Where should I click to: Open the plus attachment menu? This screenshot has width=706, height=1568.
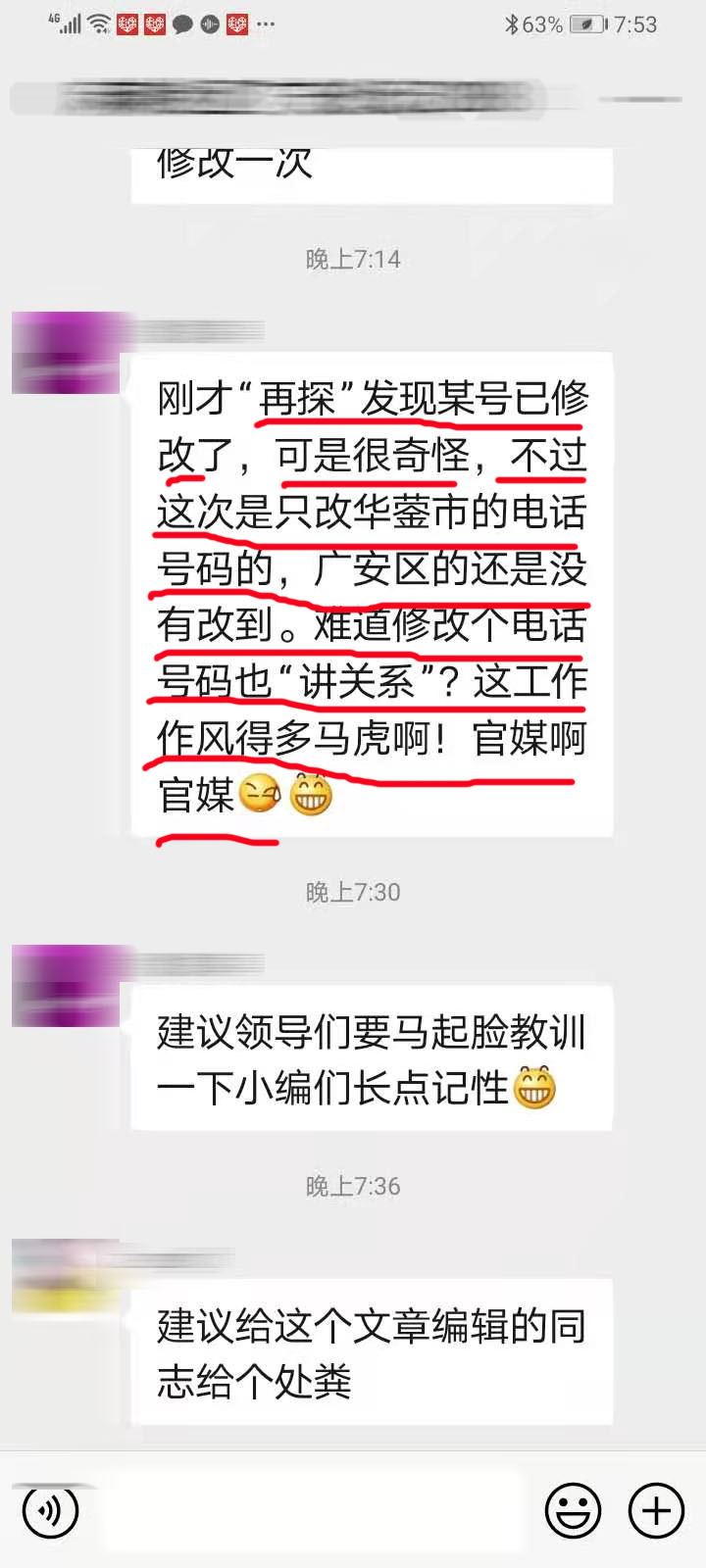[655, 1512]
